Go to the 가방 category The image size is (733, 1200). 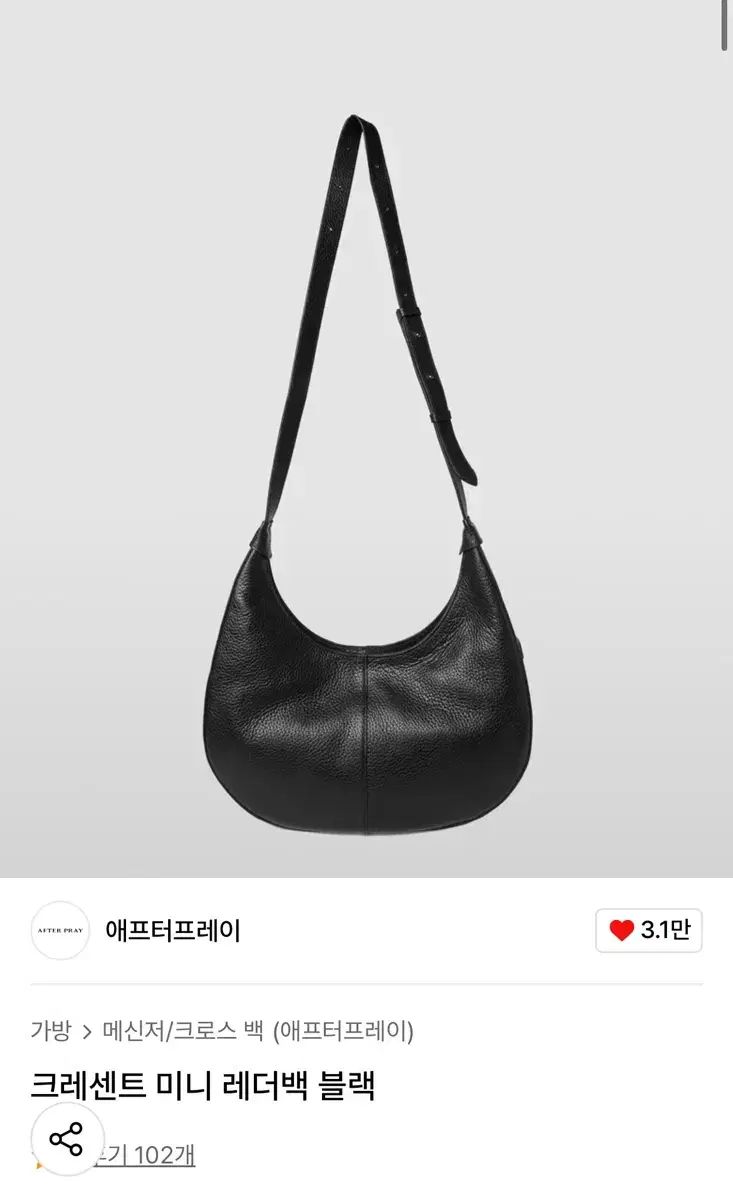(x=50, y=1030)
